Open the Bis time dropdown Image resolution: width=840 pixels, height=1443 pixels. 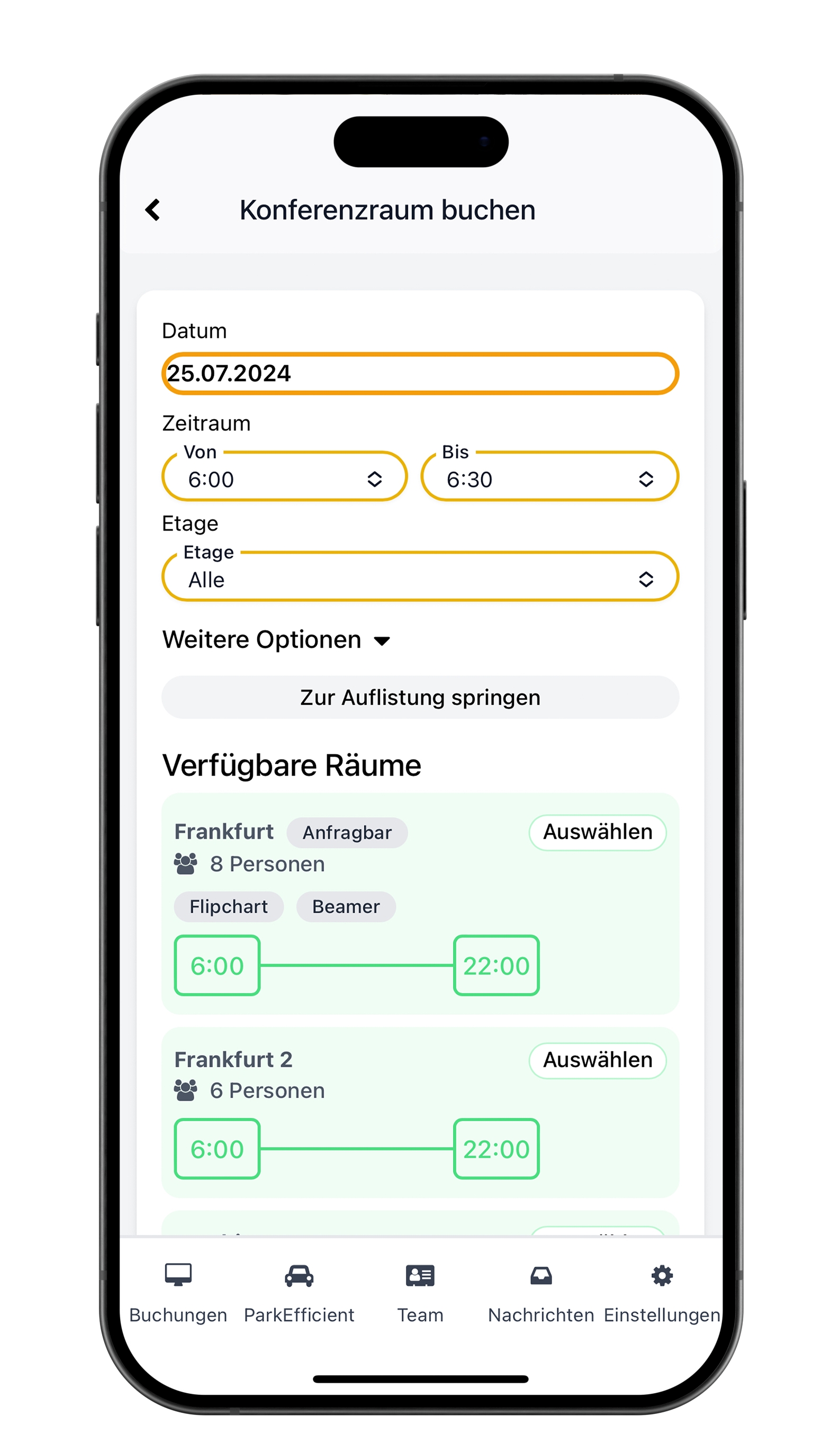click(549, 479)
